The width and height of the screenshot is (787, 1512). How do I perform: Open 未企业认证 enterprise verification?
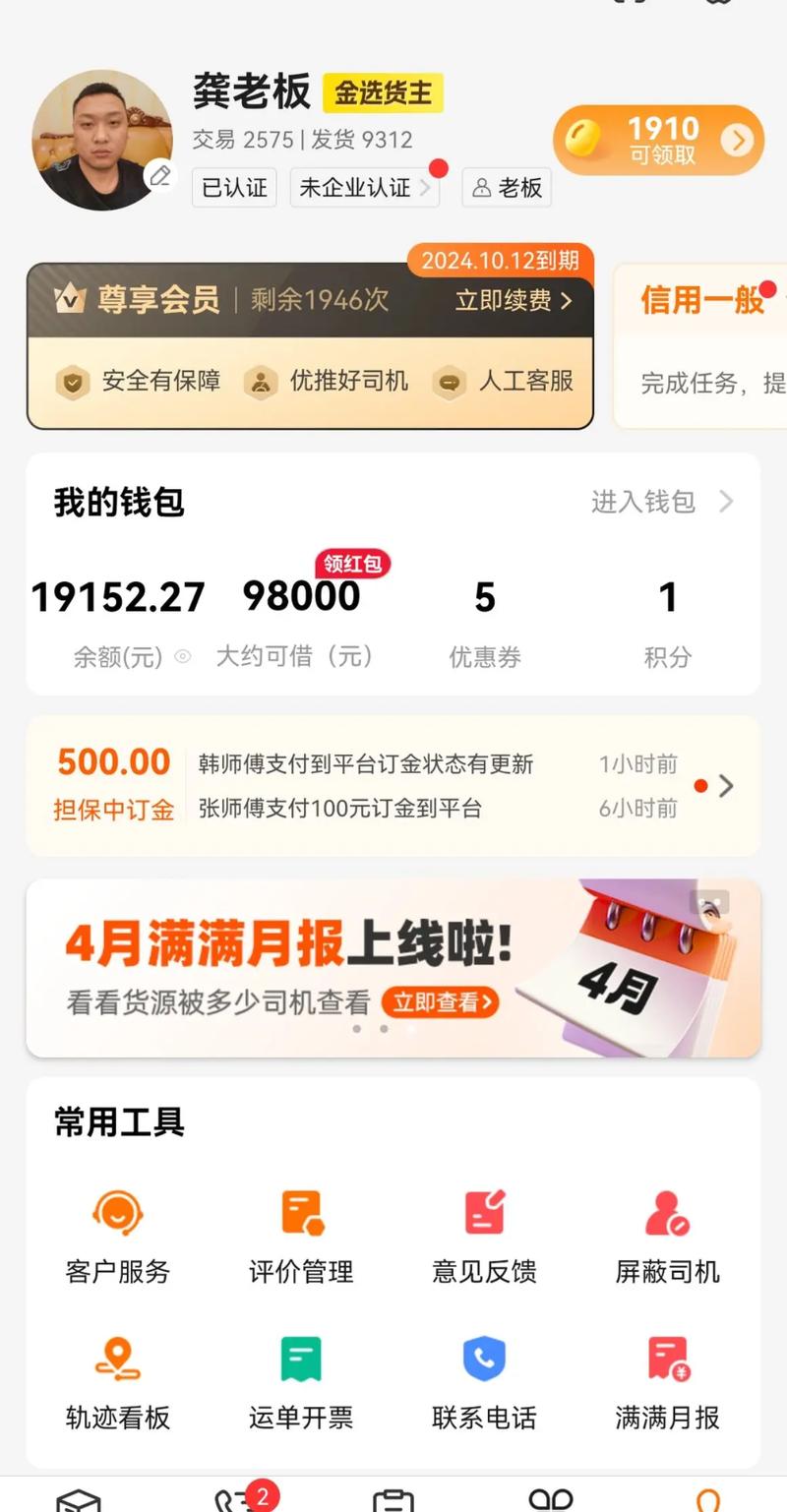point(364,188)
